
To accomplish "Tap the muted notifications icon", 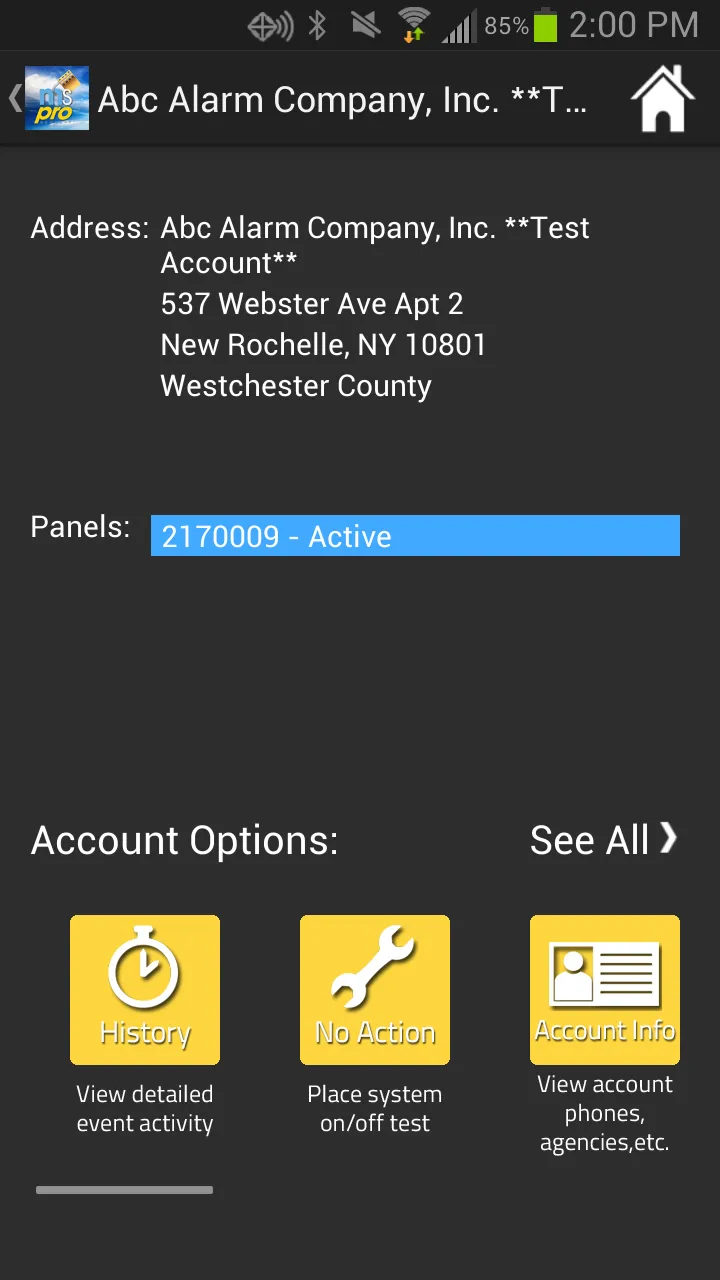I will coord(365,25).
